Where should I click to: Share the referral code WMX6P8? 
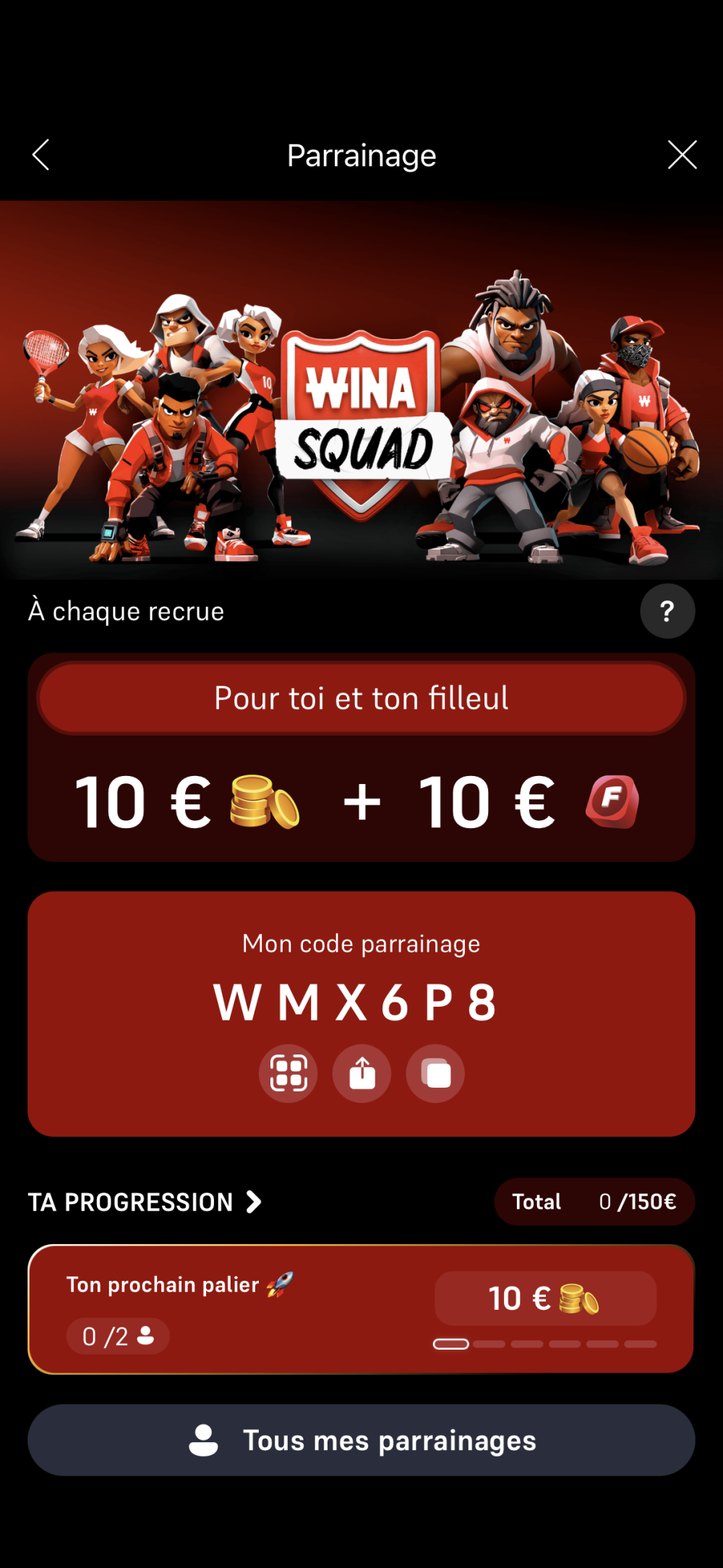click(362, 1073)
